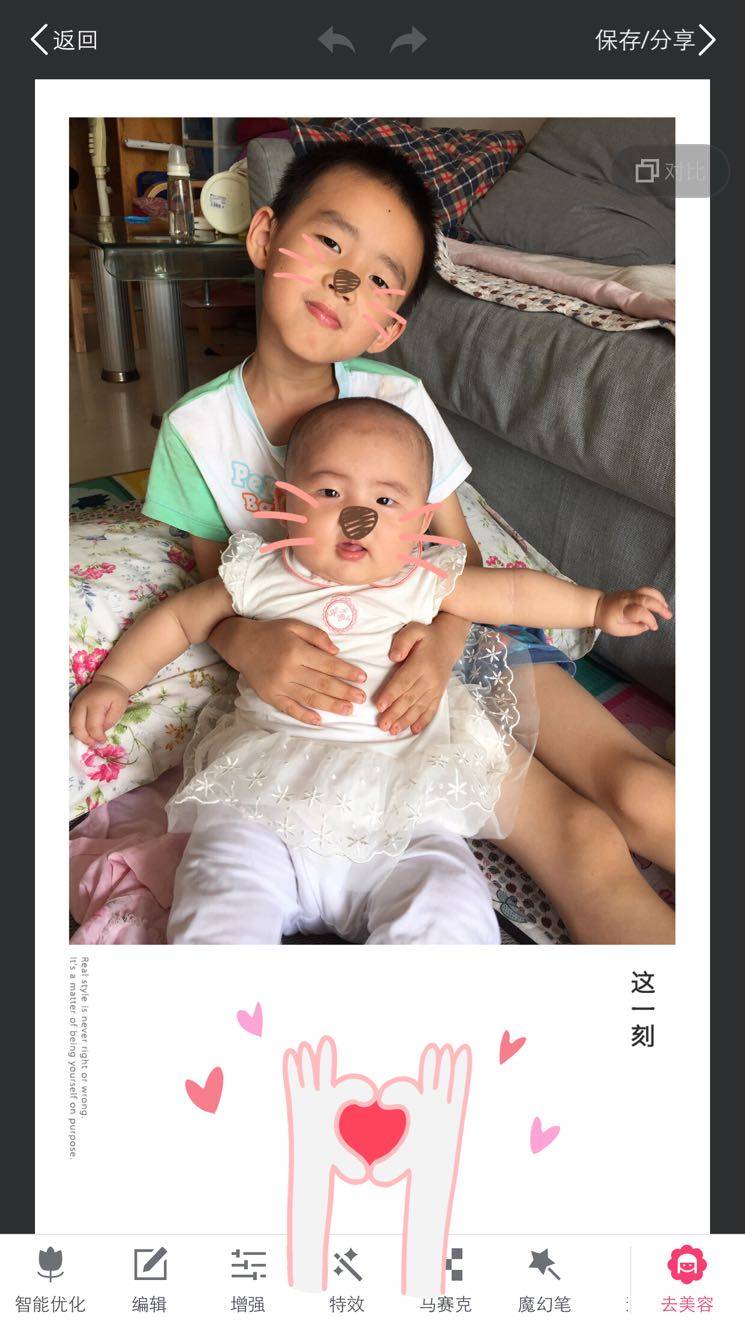Select the 马赛克 mosaic tool

(x=446, y=1279)
